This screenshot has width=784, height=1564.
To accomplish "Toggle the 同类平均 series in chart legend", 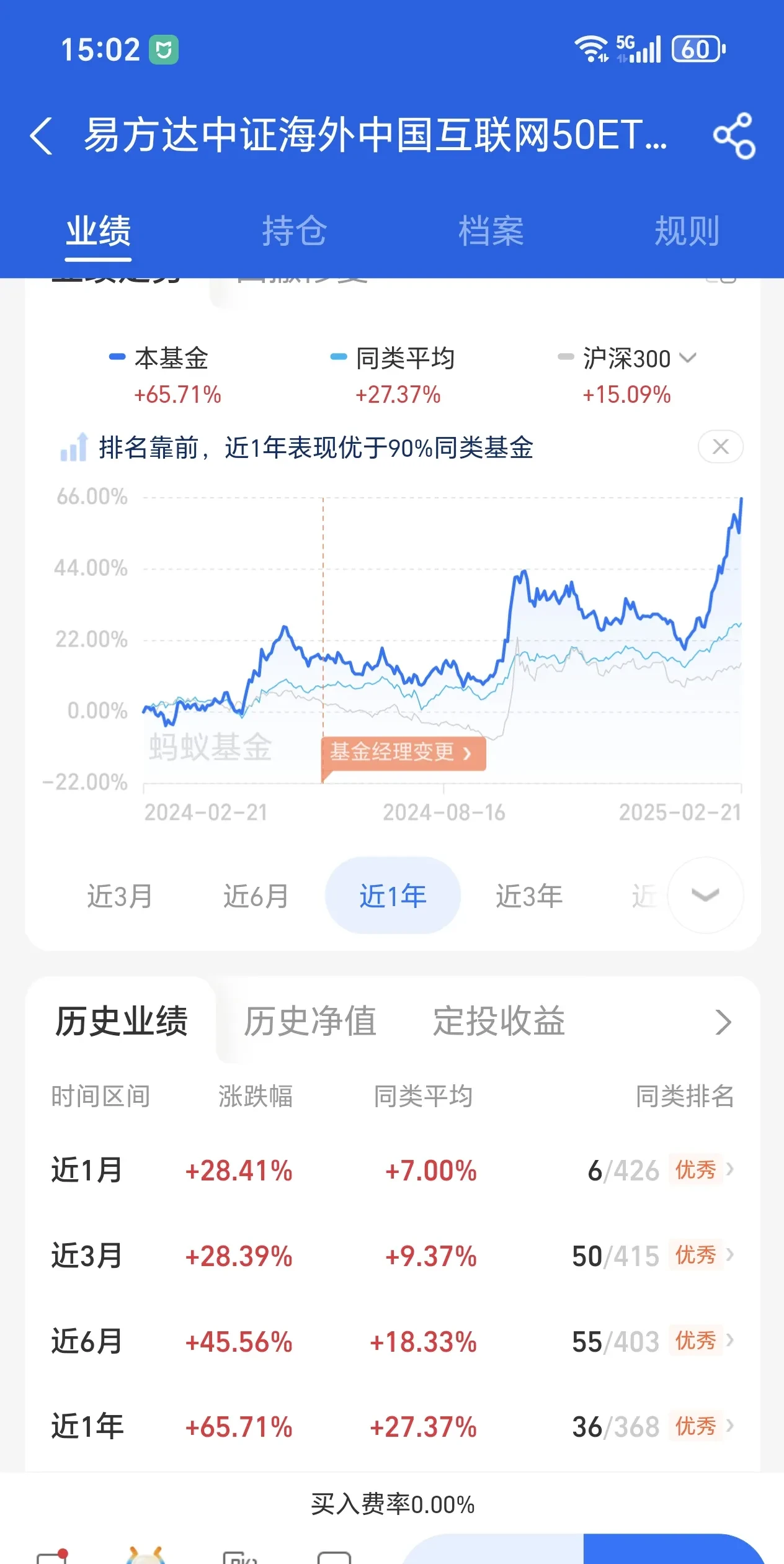I will tap(404, 357).
